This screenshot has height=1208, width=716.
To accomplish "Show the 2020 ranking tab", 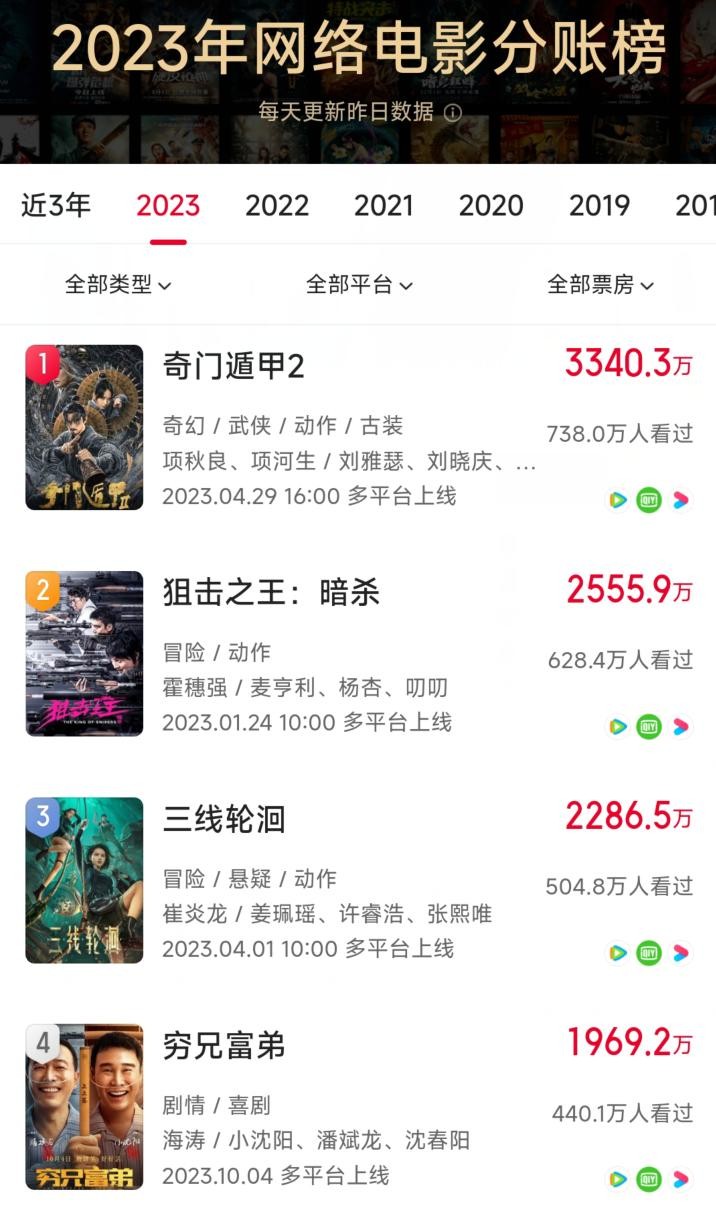I will coord(491,206).
